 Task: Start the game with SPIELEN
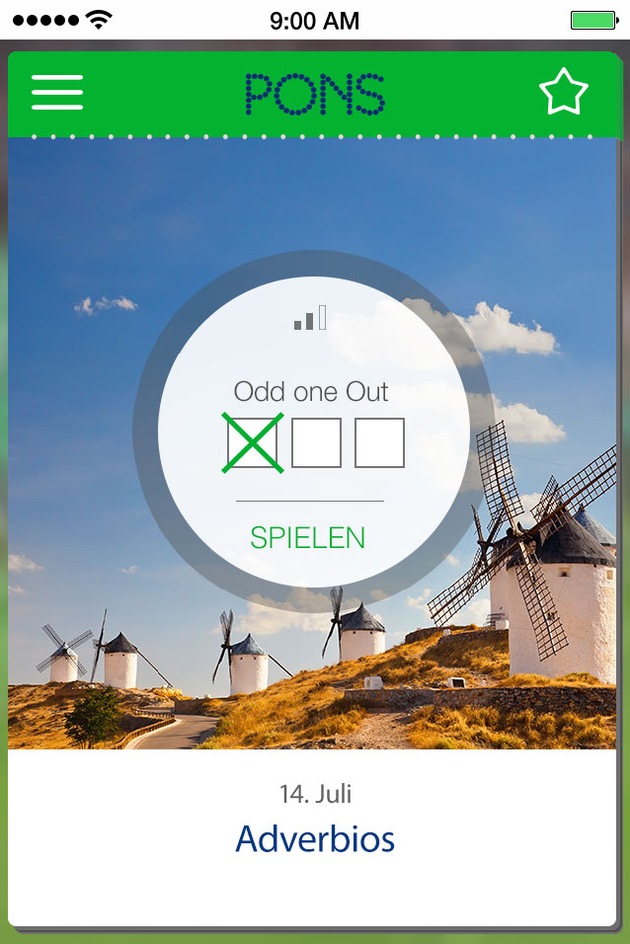click(308, 537)
